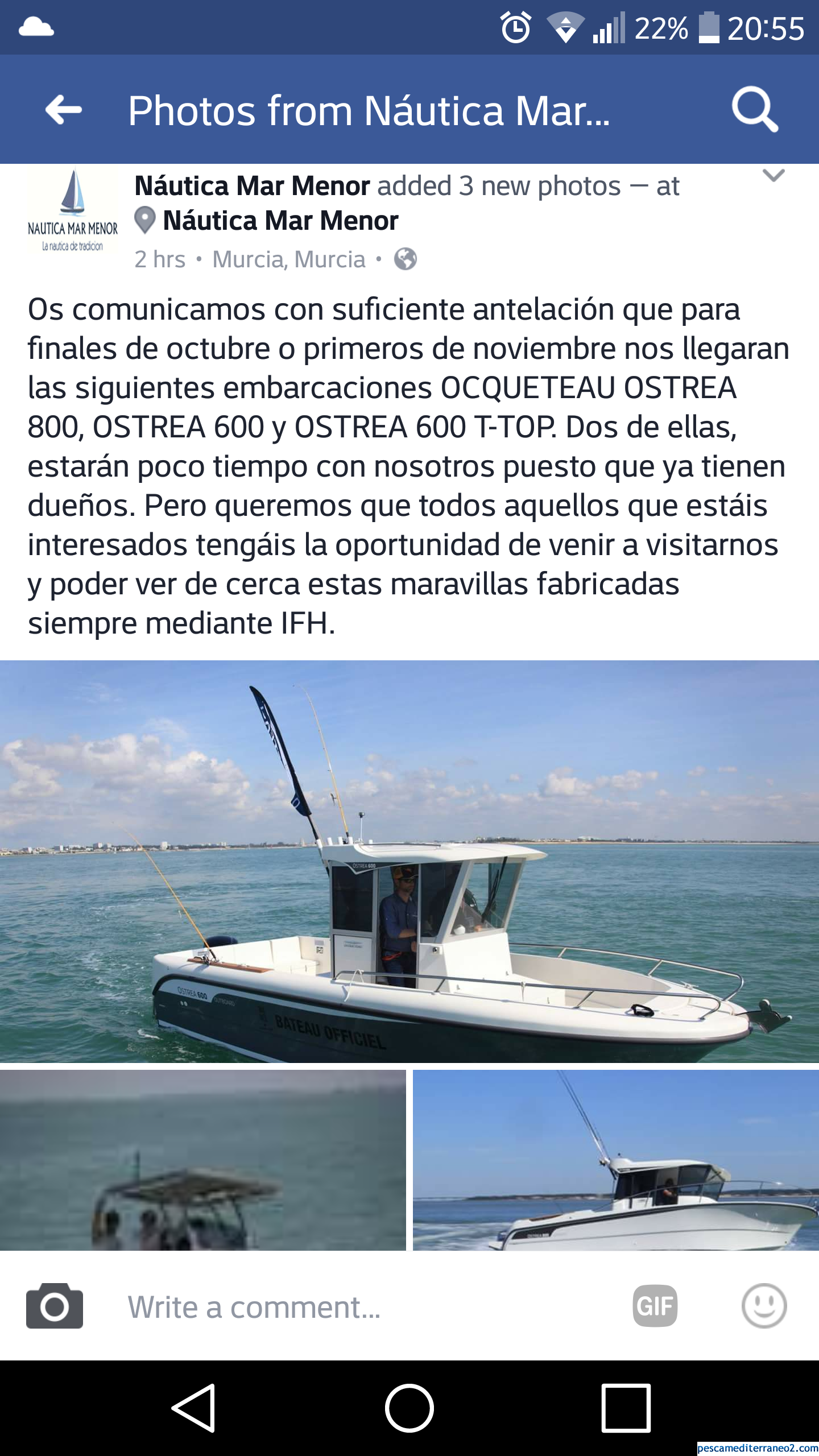Go back using the app bar arrow
819x1456 pixels.
[64, 110]
